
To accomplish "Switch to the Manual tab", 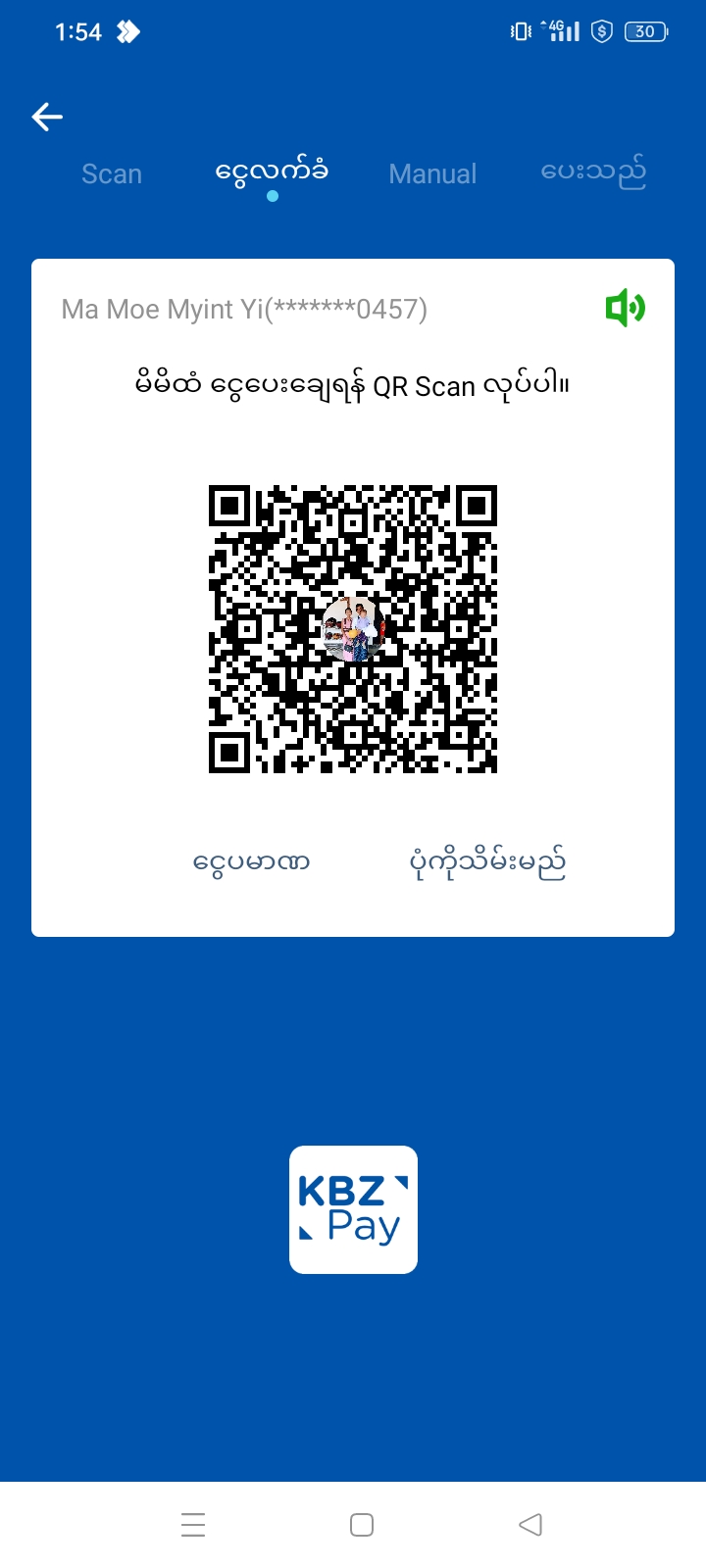I will click(x=432, y=173).
